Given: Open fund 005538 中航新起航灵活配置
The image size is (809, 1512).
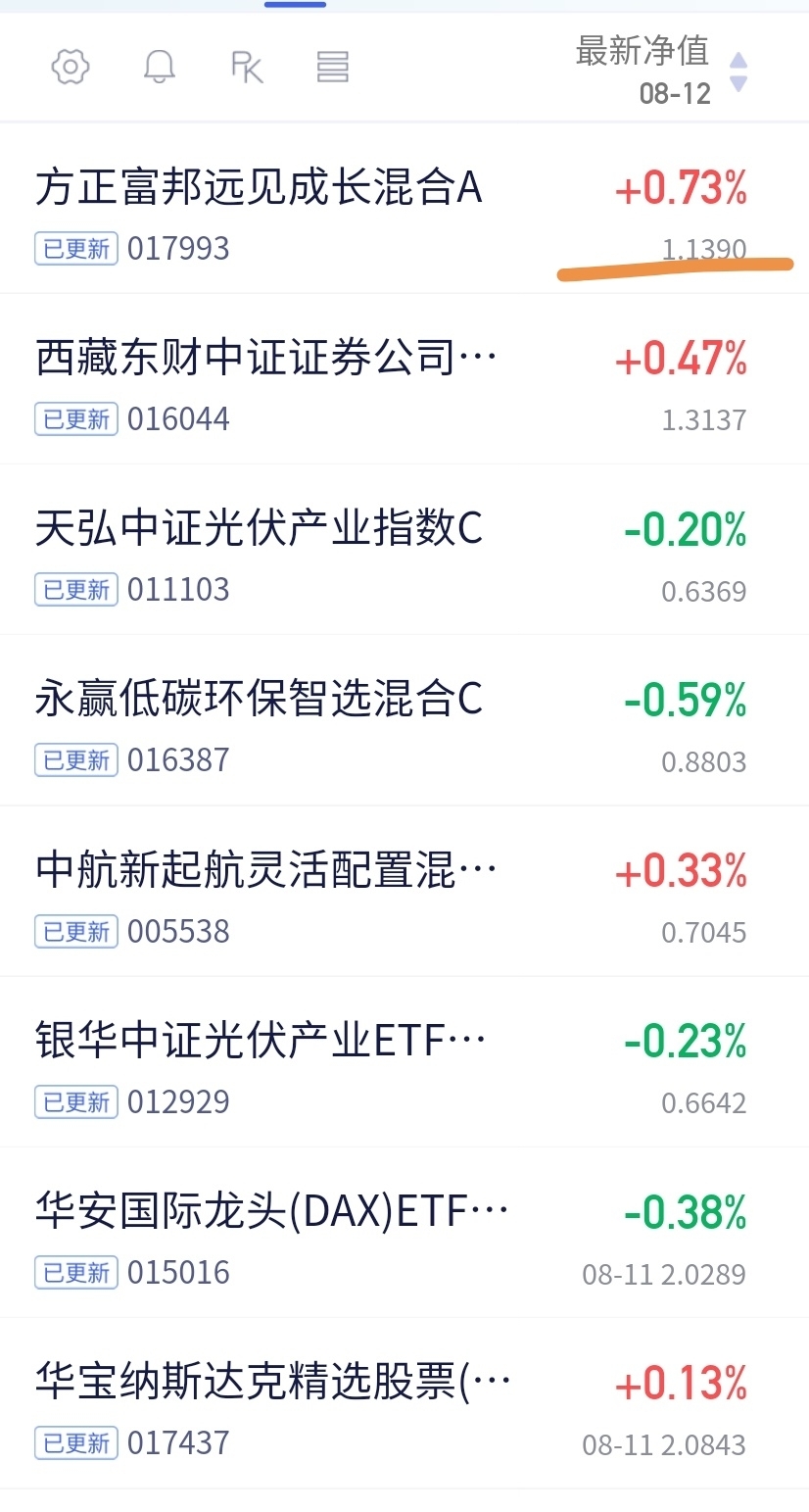Looking at the screenshot, I should (x=404, y=891).
